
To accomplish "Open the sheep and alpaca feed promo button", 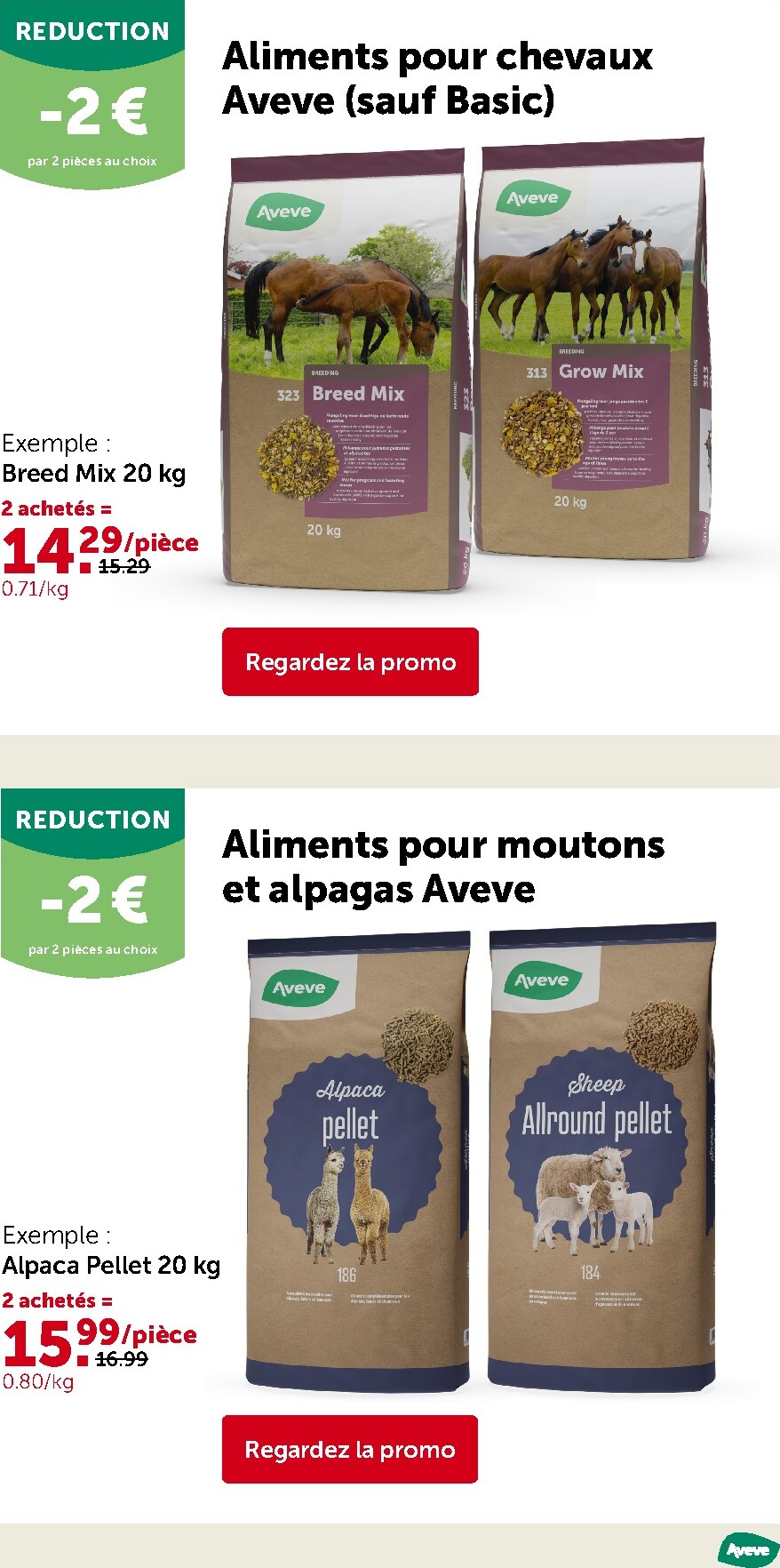I will click(x=350, y=1450).
